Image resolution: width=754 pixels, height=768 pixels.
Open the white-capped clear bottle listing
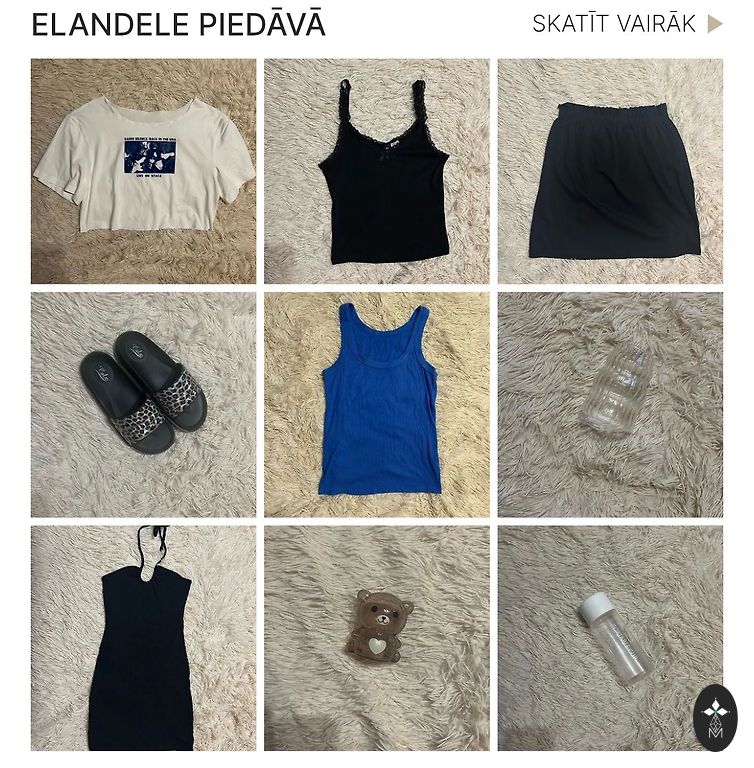pyautogui.click(x=610, y=638)
